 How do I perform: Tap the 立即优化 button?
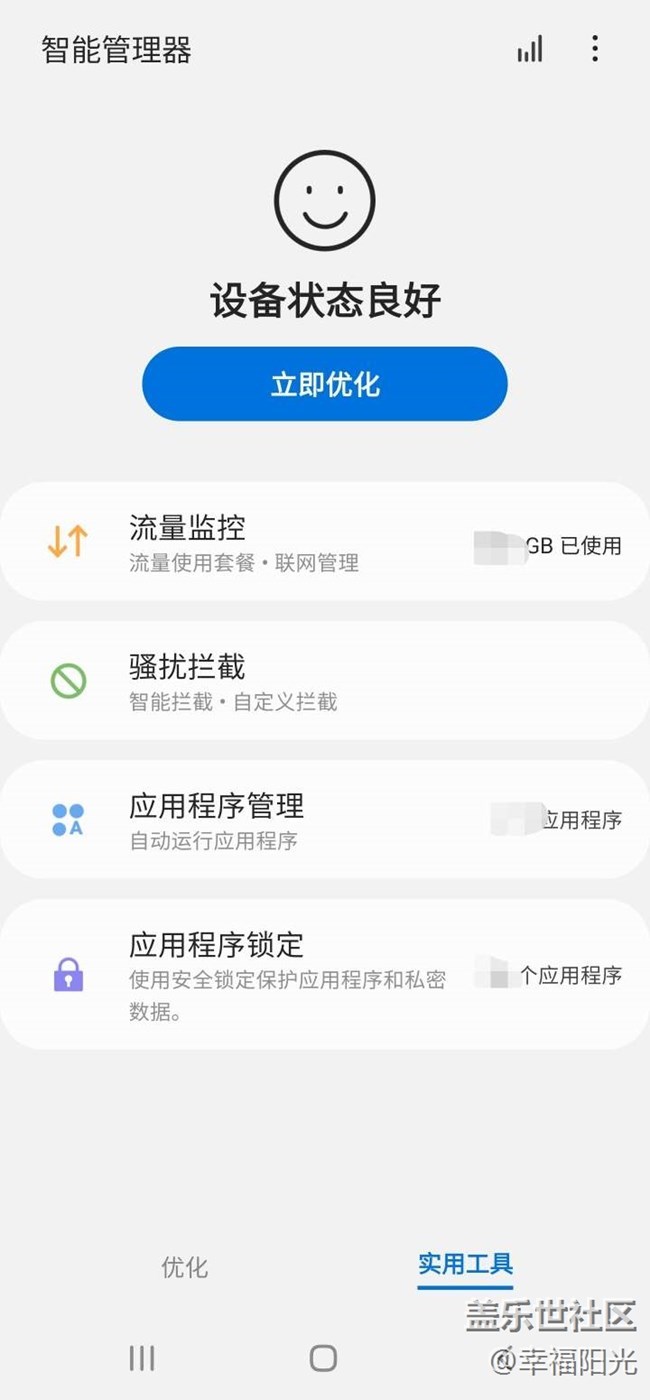tap(325, 384)
